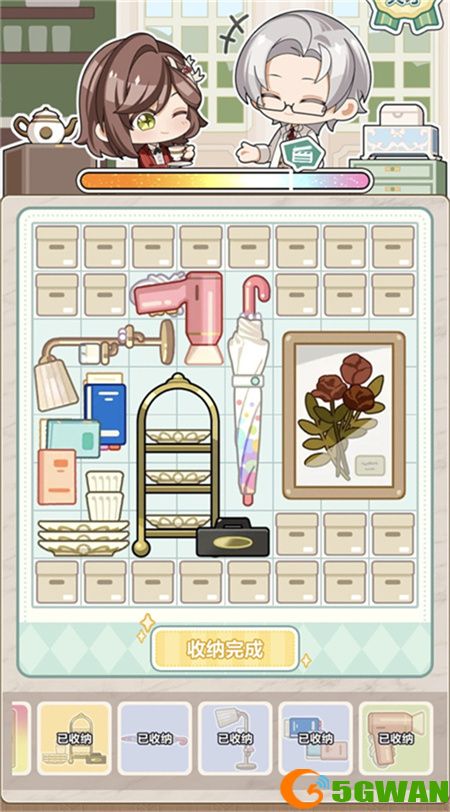Tap the black suitcase in the grid
450x812 pixels.
233,539
